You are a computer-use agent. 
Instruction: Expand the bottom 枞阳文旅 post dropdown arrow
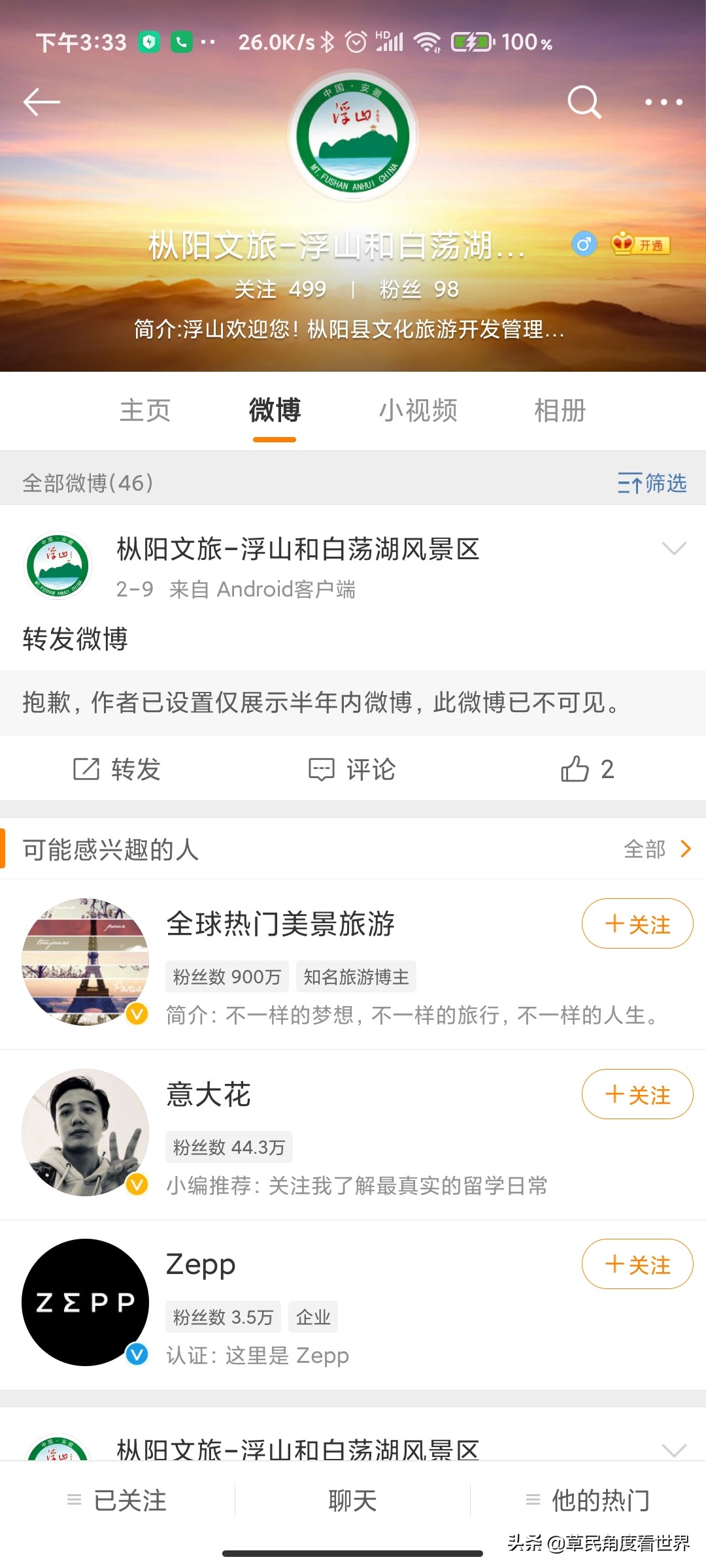pyautogui.click(x=674, y=1450)
